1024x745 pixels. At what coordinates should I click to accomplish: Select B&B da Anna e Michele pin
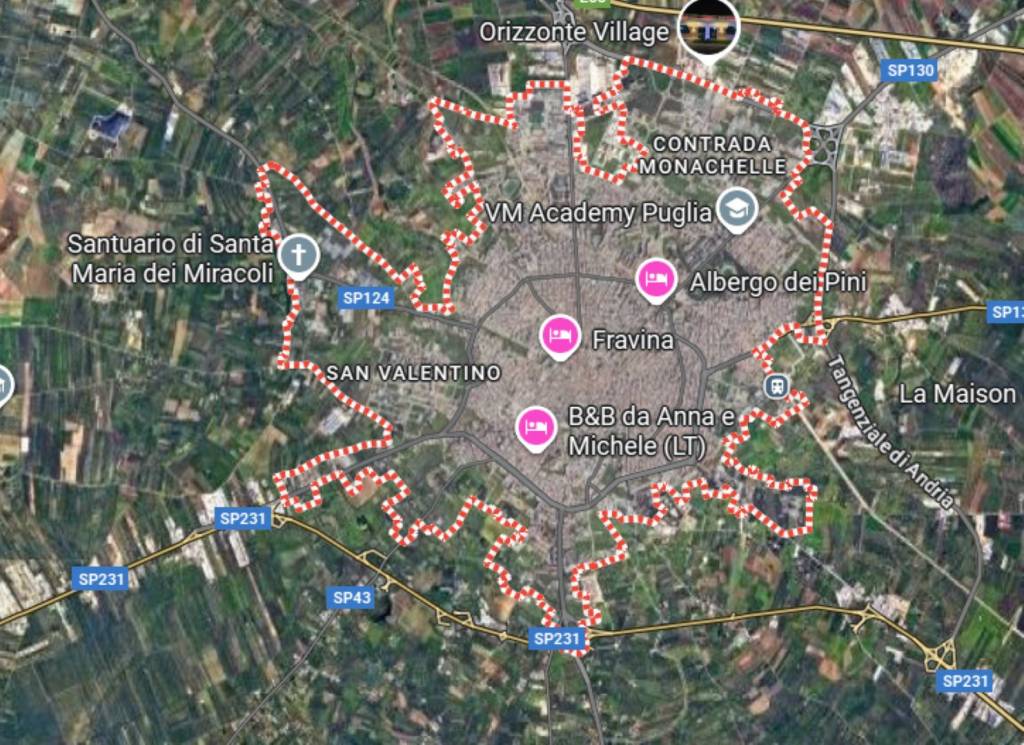pos(536,427)
